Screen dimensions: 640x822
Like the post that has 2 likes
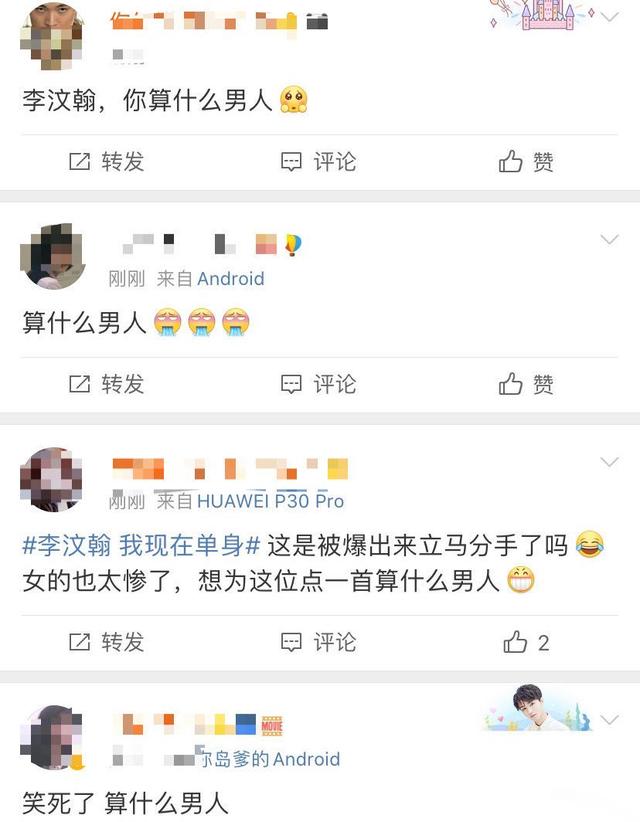pos(526,642)
